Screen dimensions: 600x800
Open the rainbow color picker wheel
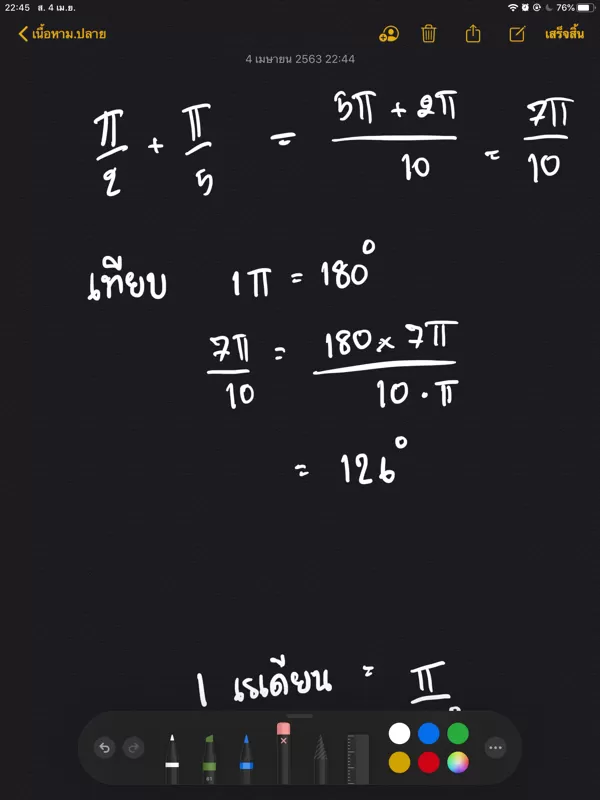(x=458, y=763)
